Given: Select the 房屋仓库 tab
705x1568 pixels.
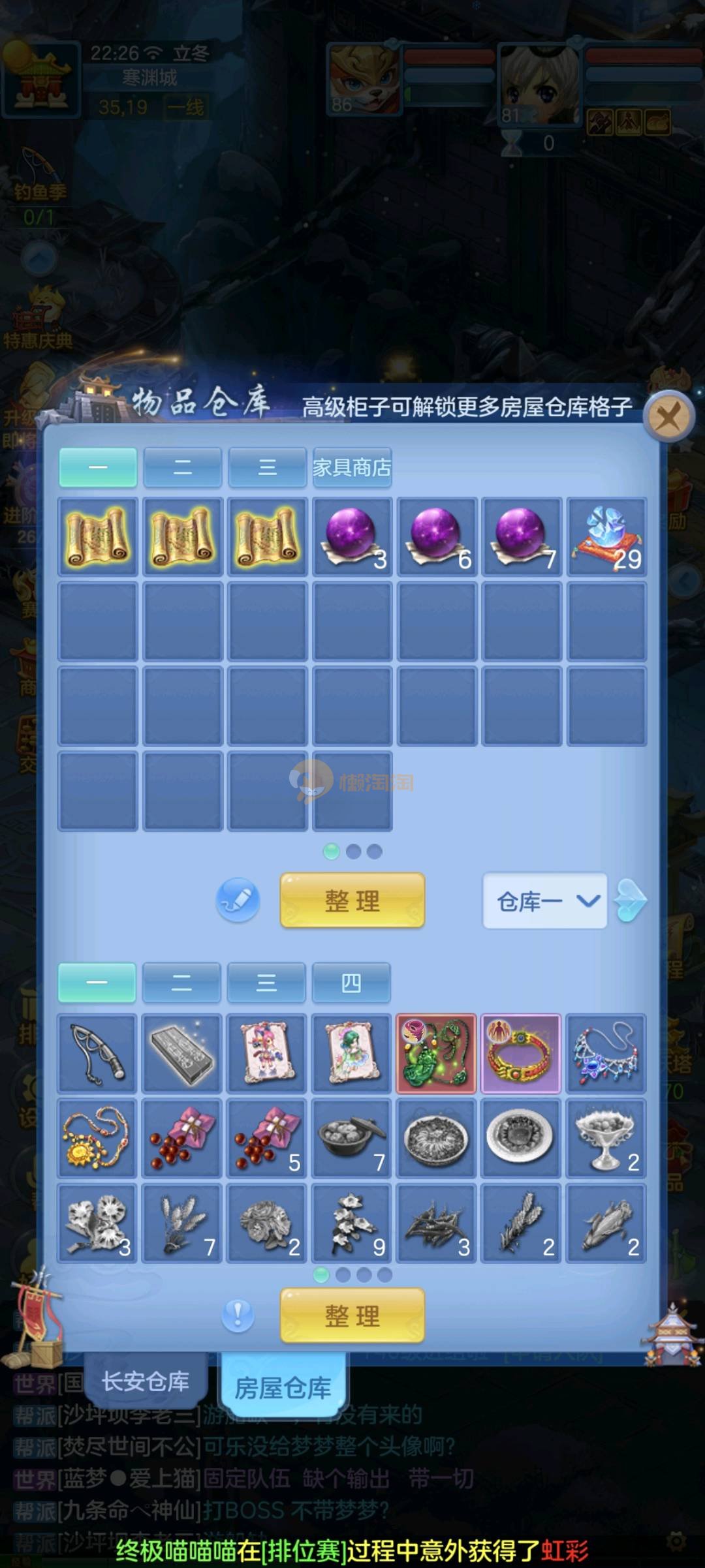Looking at the screenshot, I should [283, 1387].
